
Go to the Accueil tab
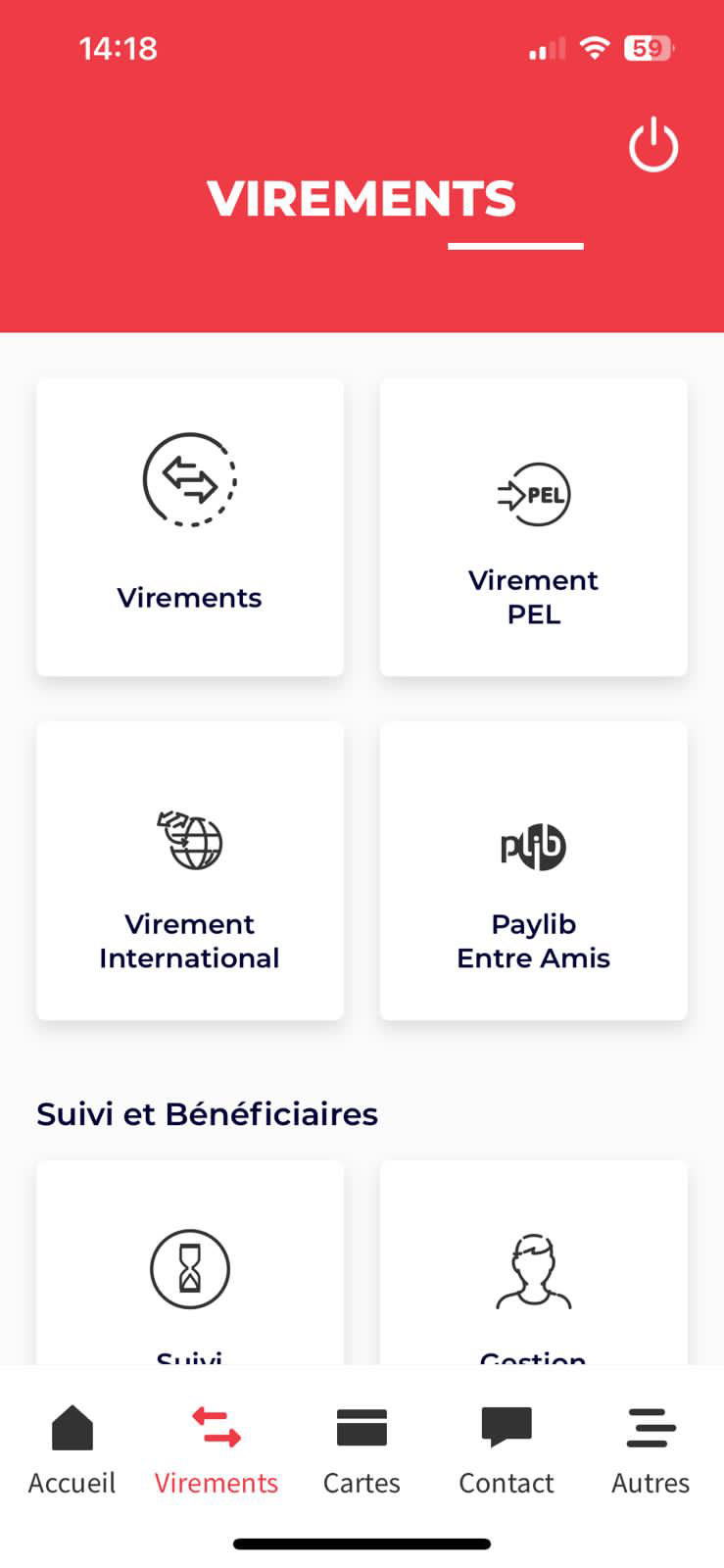[x=72, y=1450]
